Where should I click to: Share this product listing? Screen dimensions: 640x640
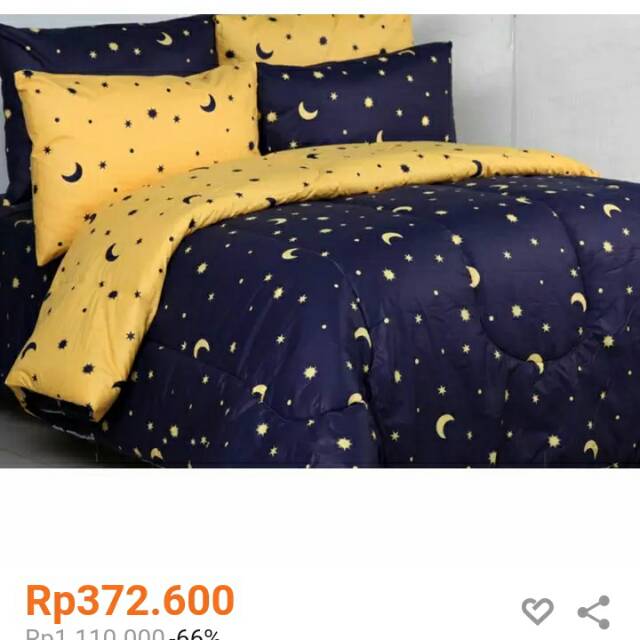click(593, 611)
